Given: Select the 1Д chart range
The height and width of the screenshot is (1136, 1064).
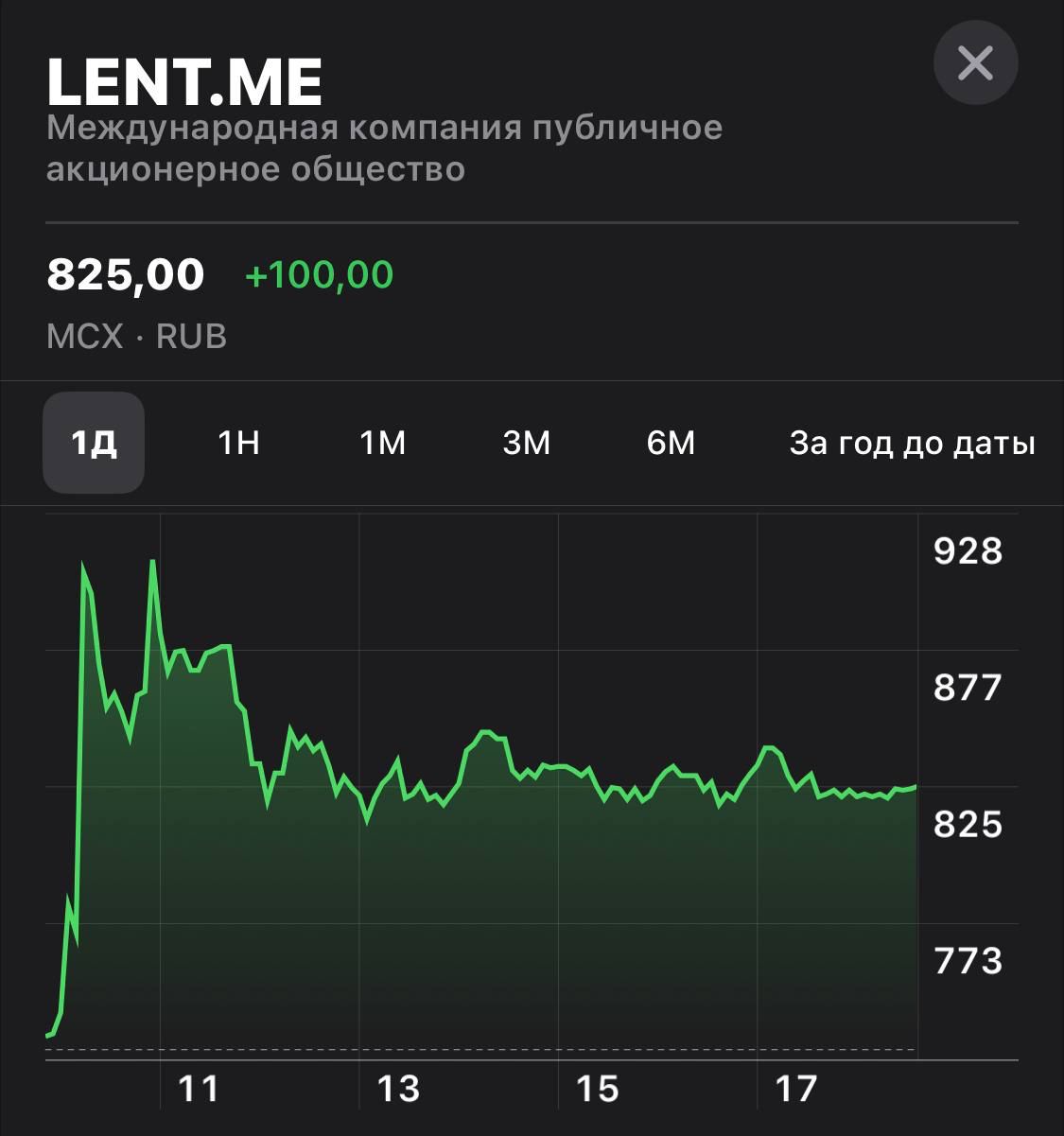Looking at the screenshot, I should (x=94, y=443).
